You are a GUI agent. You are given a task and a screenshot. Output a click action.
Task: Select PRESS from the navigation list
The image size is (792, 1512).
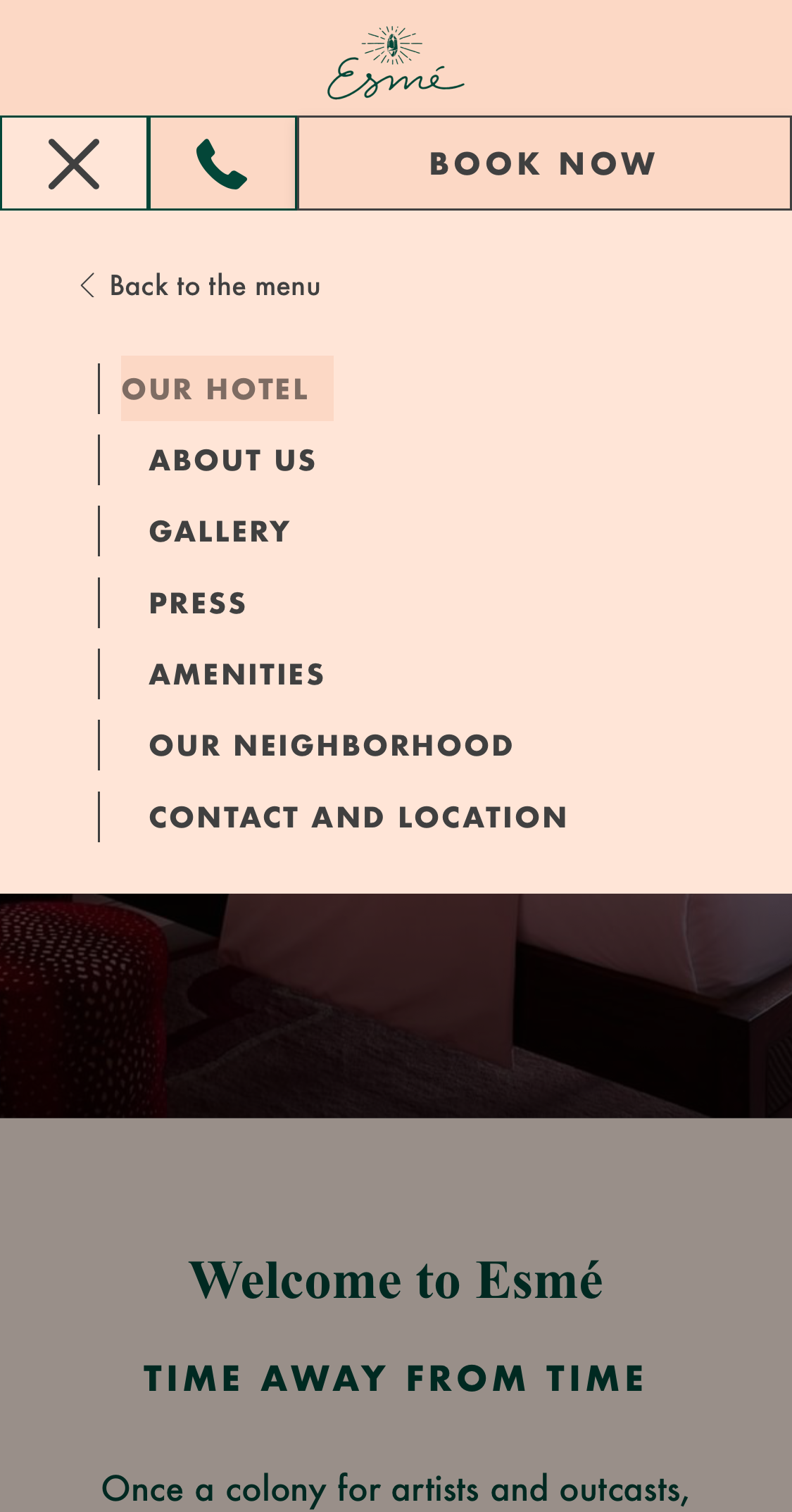197,604
